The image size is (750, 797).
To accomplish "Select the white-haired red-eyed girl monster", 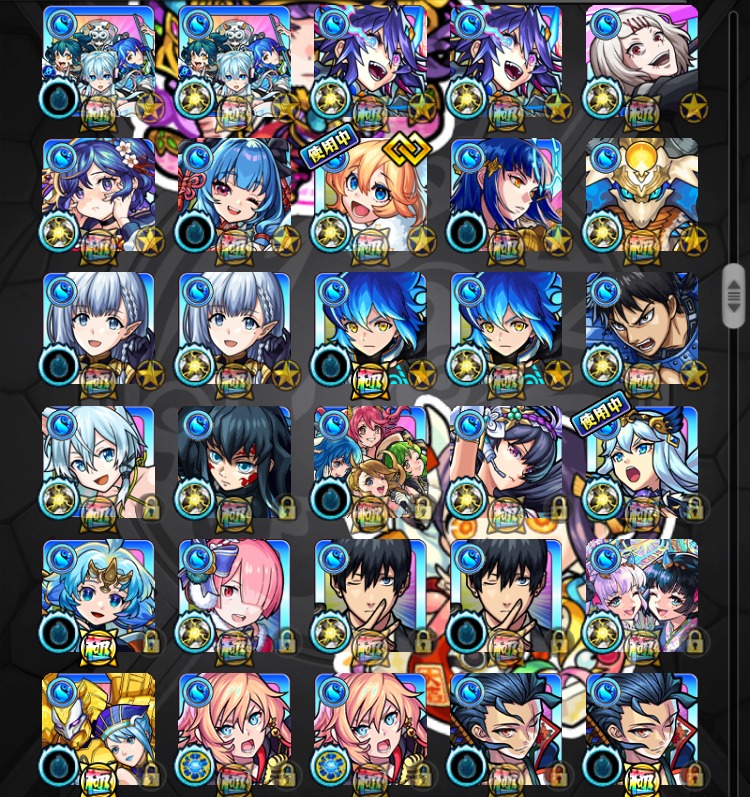I will point(641,62).
